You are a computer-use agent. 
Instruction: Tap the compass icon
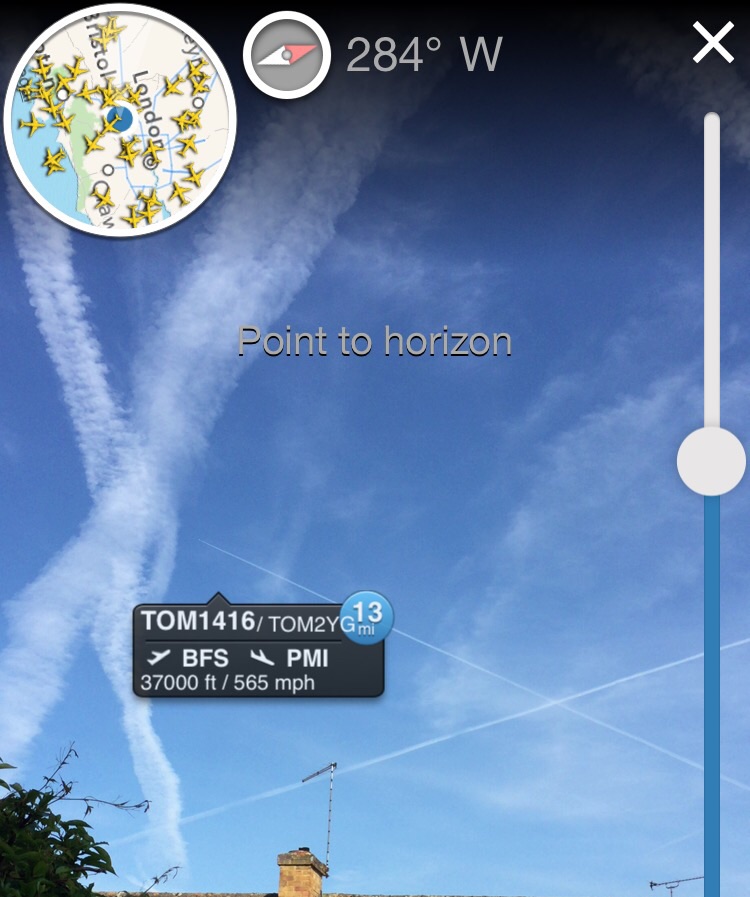(286, 54)
